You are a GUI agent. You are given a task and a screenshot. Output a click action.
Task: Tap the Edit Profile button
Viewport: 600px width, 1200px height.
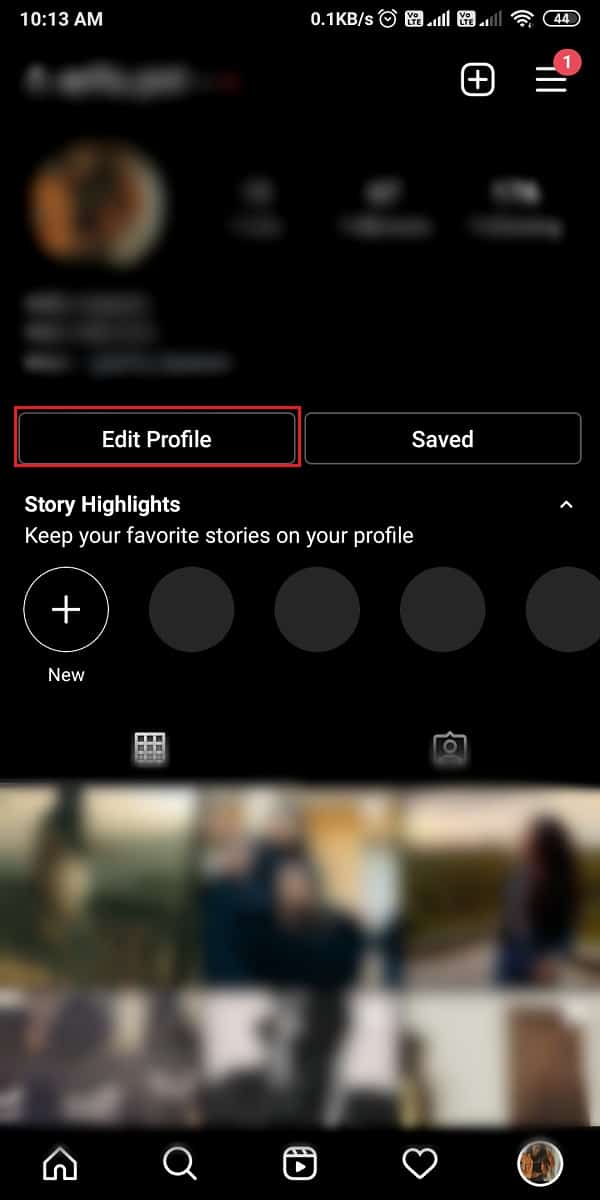click(157, 439)
